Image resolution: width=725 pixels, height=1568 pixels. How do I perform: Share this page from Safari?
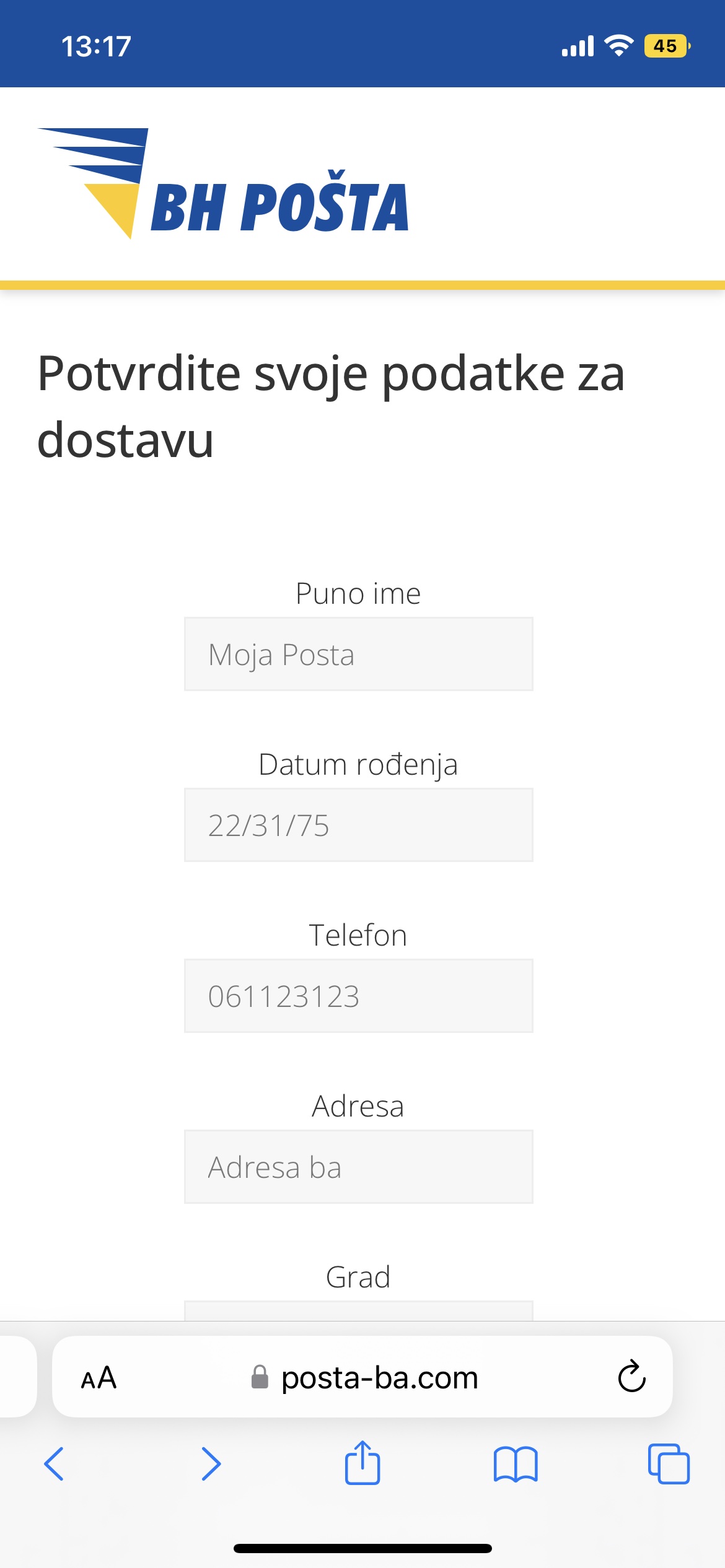coord(362,1463)
